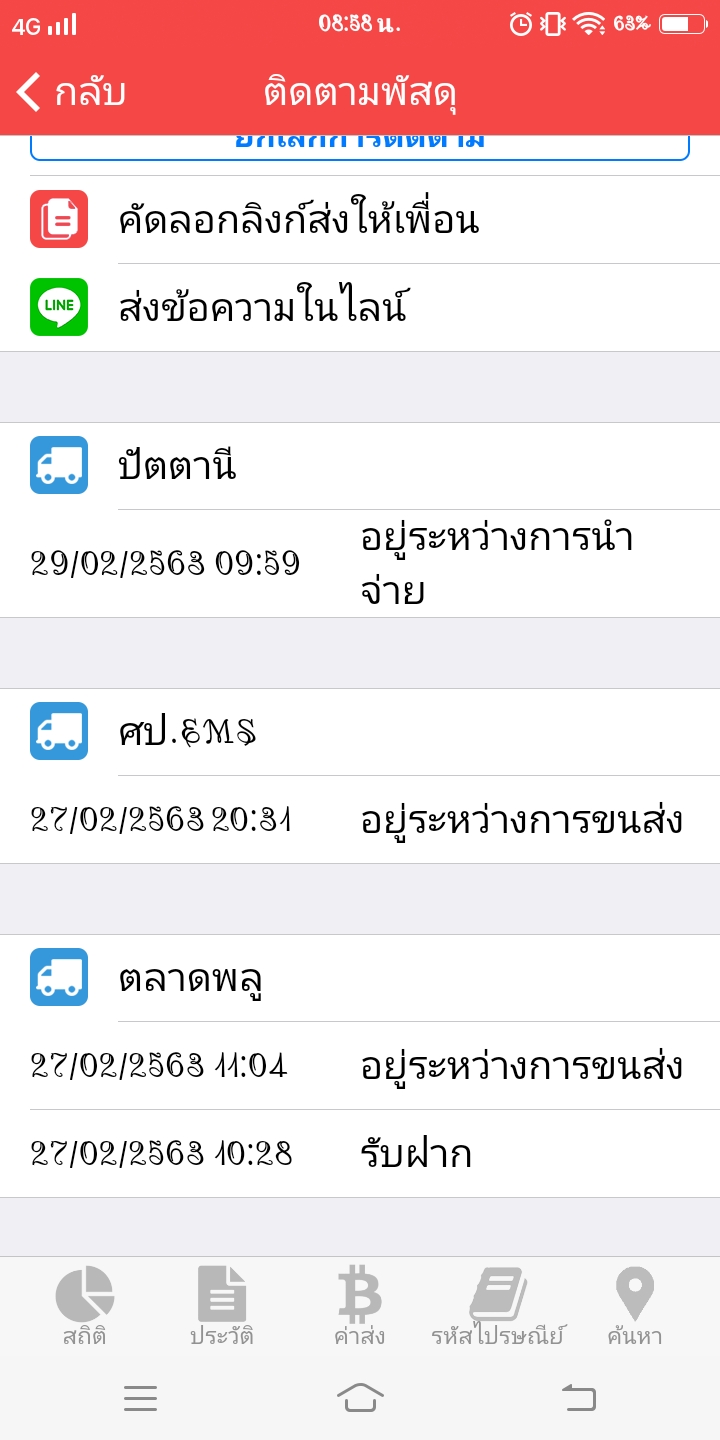Tap the partially visible ยกเลิกการติดตาม button
This screenshot has height=1440, width=720.
pos(360,147)
